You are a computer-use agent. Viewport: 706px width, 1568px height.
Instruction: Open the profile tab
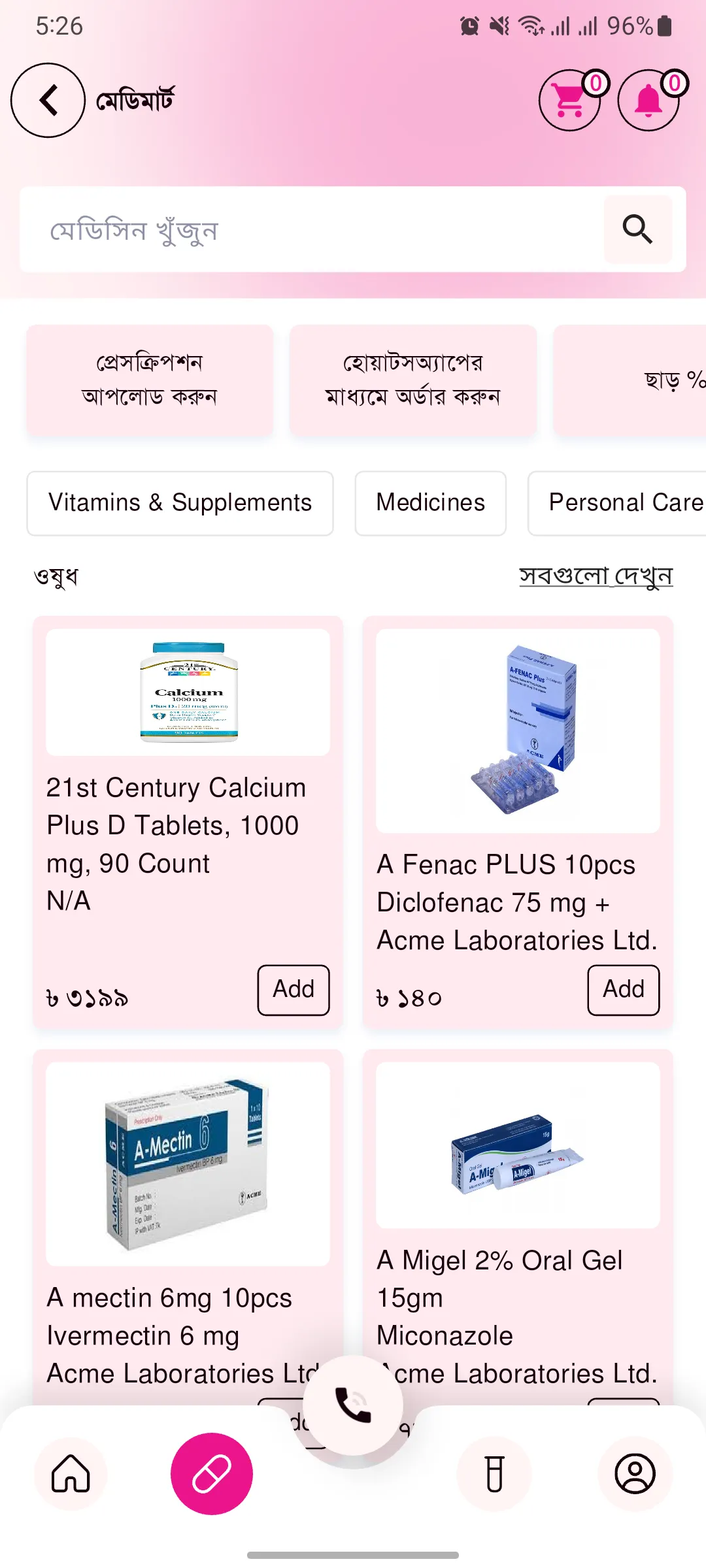[635, 1474]
